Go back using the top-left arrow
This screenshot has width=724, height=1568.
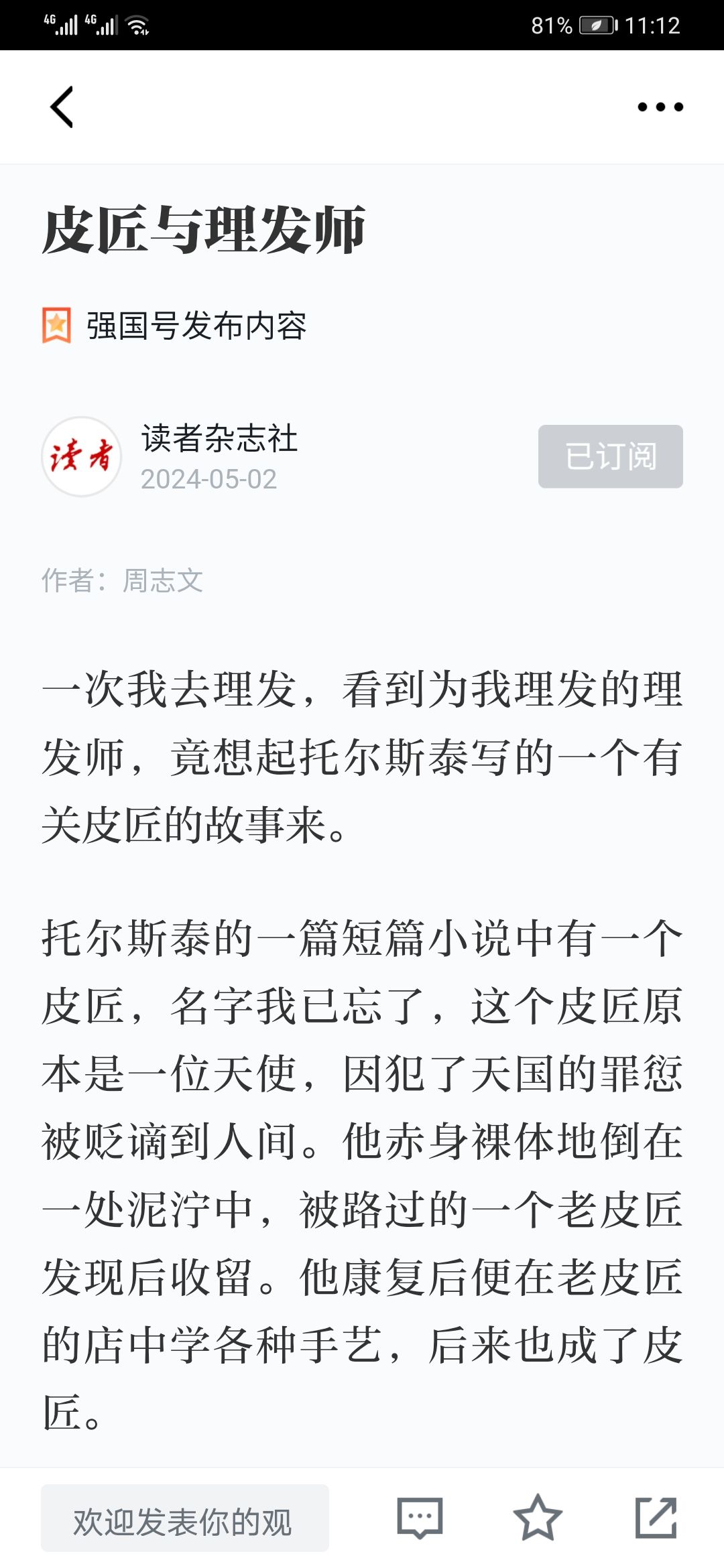pos(62,107)
